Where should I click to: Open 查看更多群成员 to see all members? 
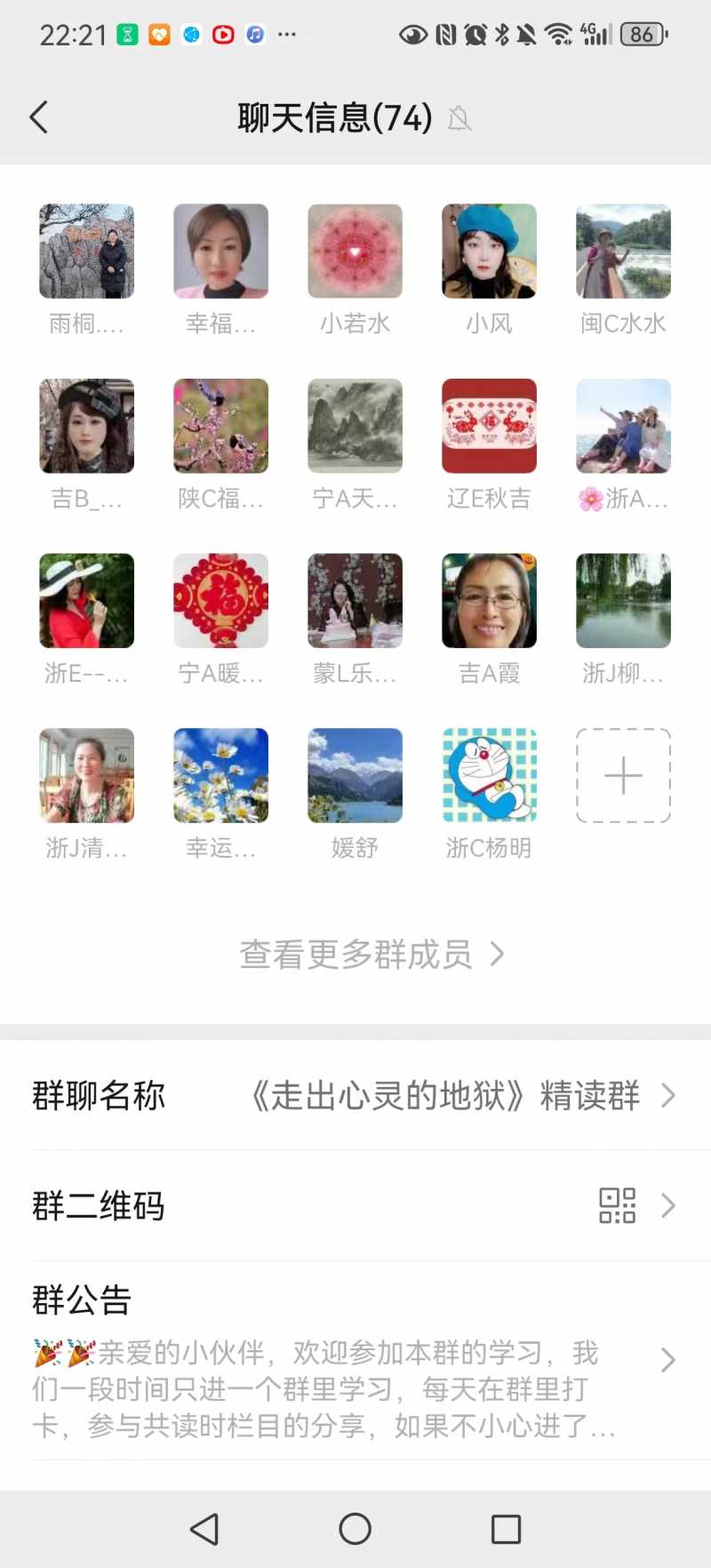coord(371,955)
